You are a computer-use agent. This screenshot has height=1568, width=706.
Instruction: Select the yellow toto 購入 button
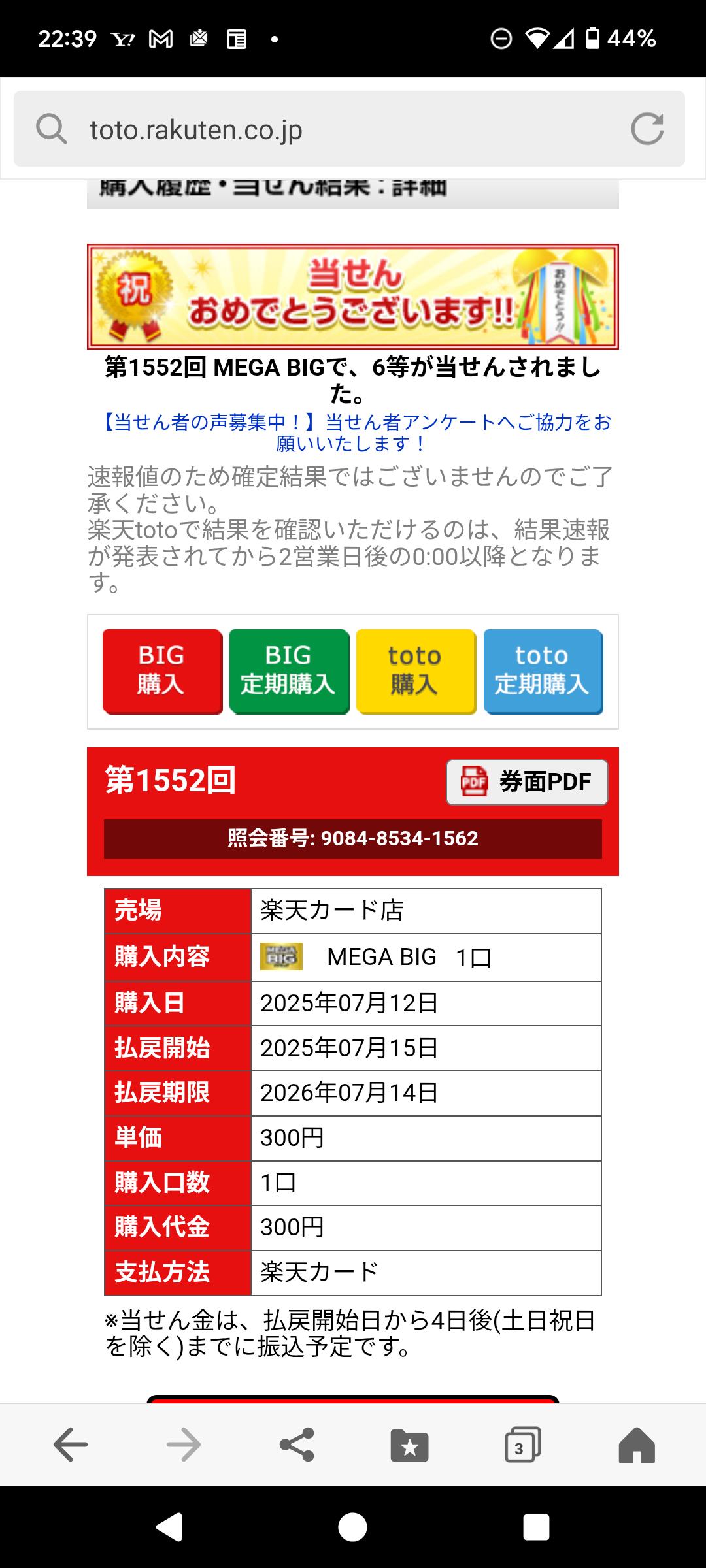(416, 671)
